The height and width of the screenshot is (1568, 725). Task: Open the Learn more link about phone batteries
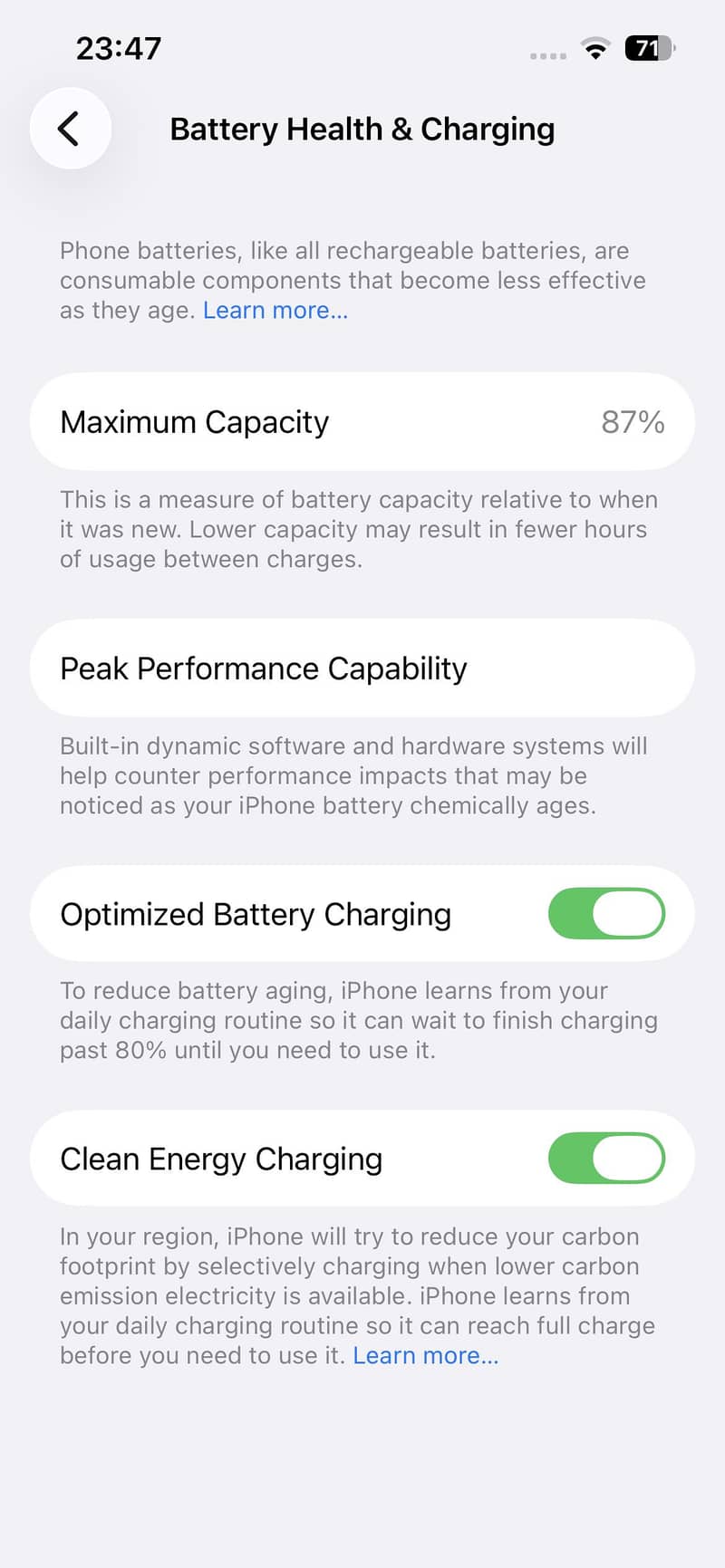pos(275,311)
